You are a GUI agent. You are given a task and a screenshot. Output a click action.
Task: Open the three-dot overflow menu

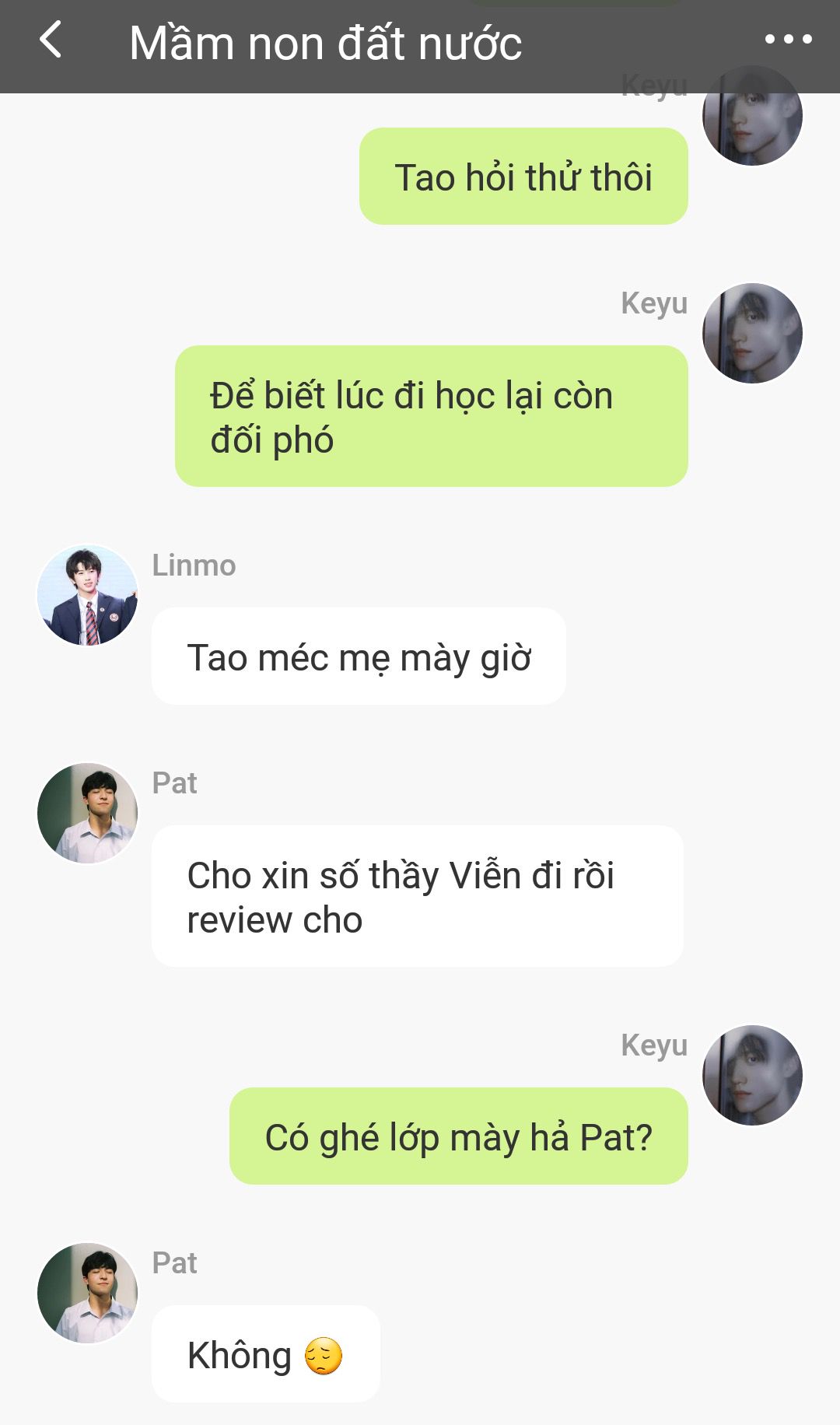[788, 39]
